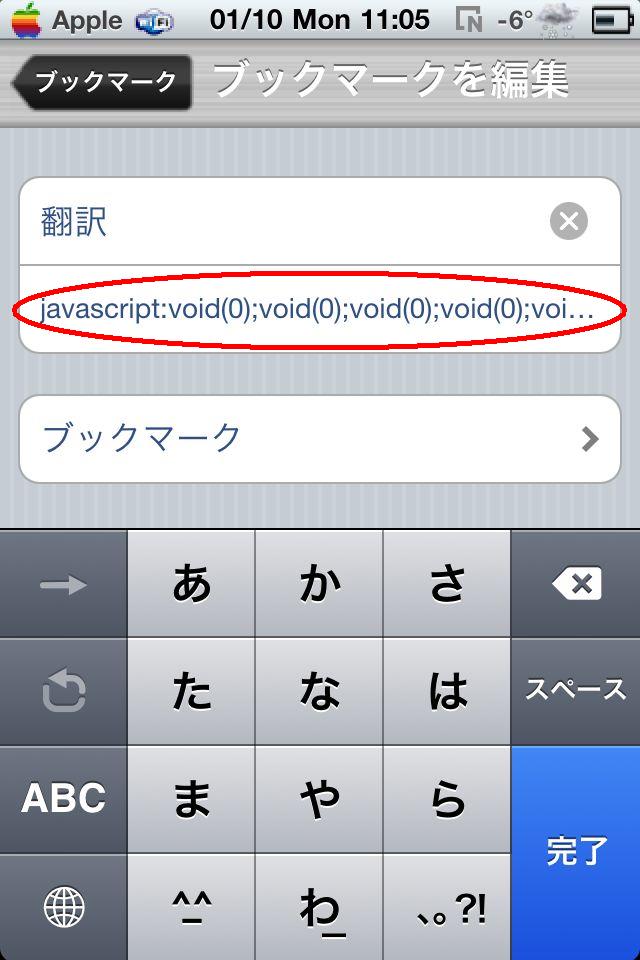Tap the な key

(320, 691)
